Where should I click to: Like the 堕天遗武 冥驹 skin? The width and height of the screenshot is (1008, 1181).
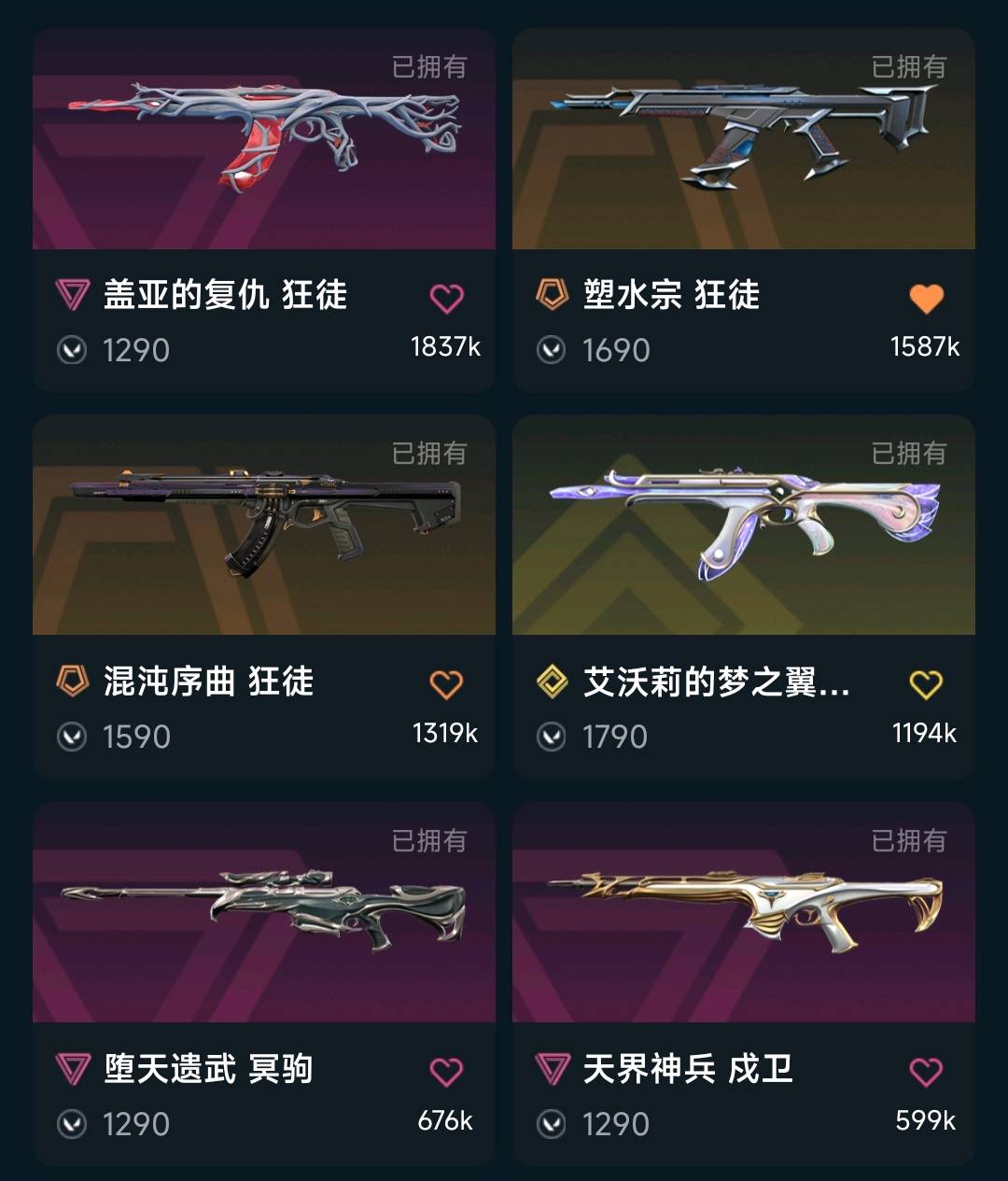pyautogui.click(x=446, y=1072)
